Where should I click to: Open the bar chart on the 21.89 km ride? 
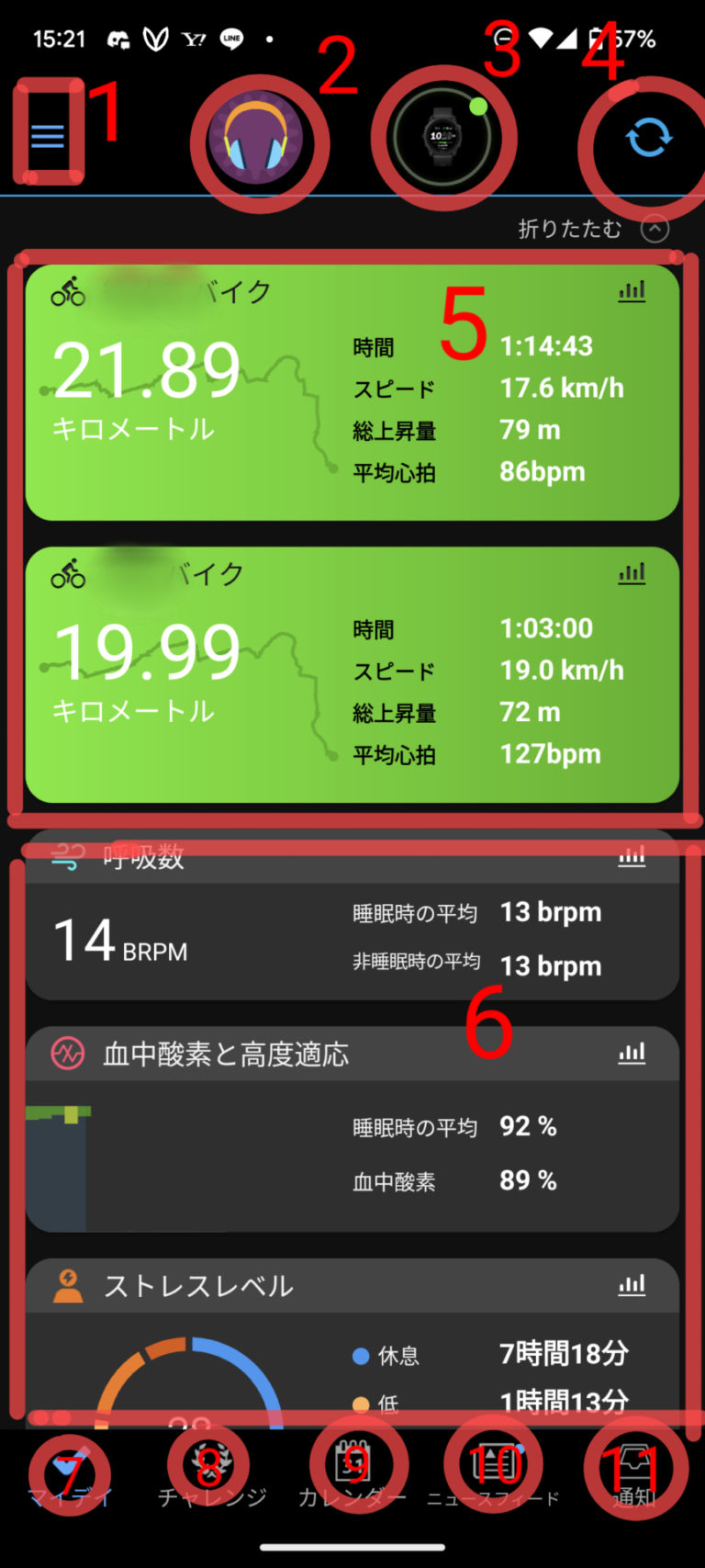point(632,290)
